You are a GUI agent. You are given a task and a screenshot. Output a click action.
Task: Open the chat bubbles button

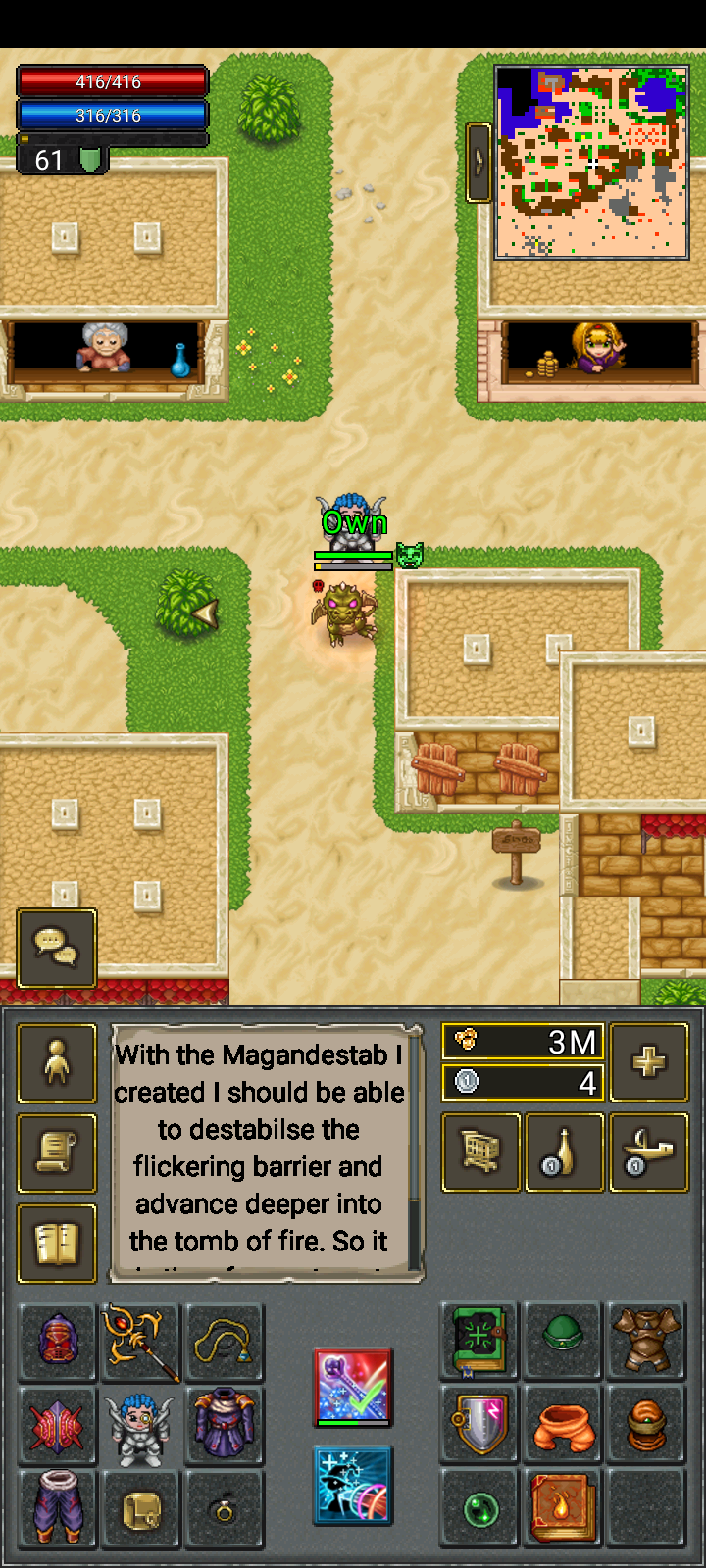pos(56,948)
